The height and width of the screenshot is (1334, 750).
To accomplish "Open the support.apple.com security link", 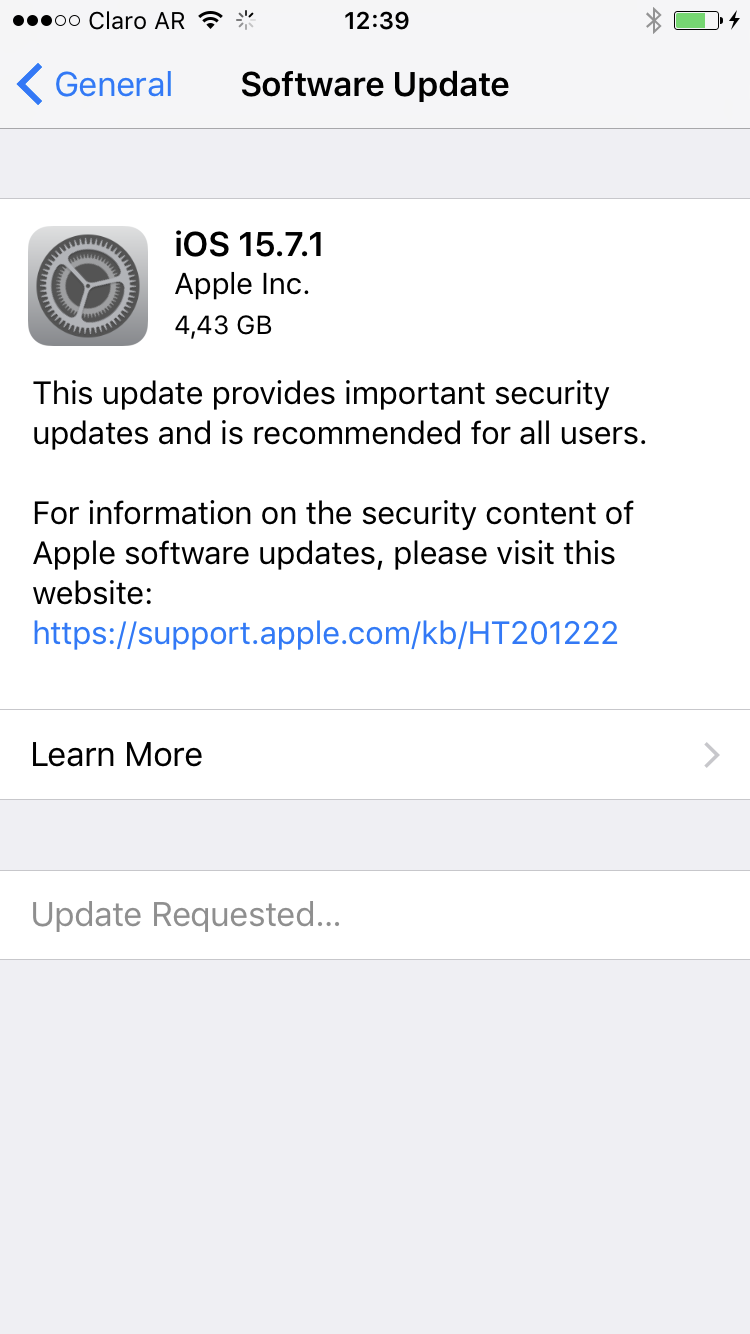I will [325, 633].
